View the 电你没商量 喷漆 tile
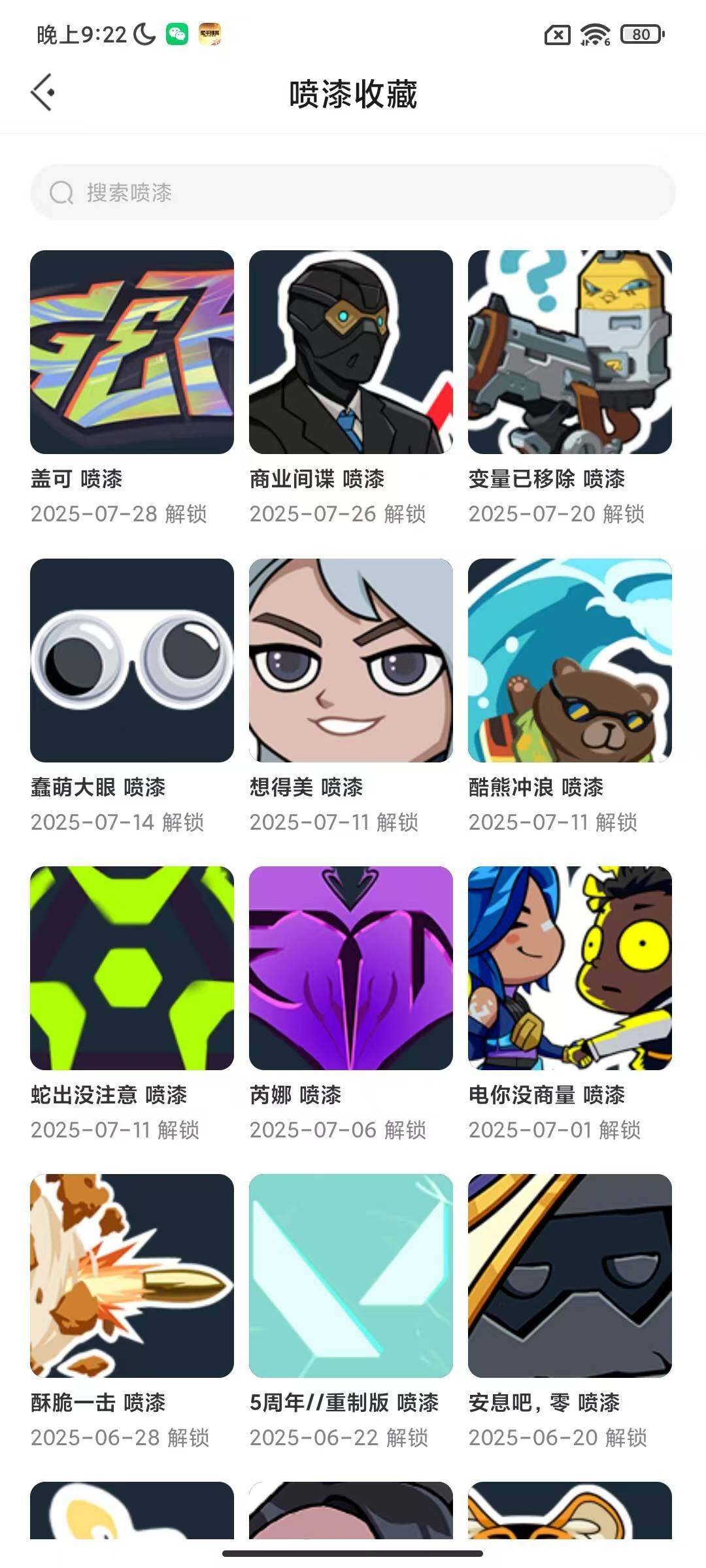Screen dimensions: 706x1568 570,968
